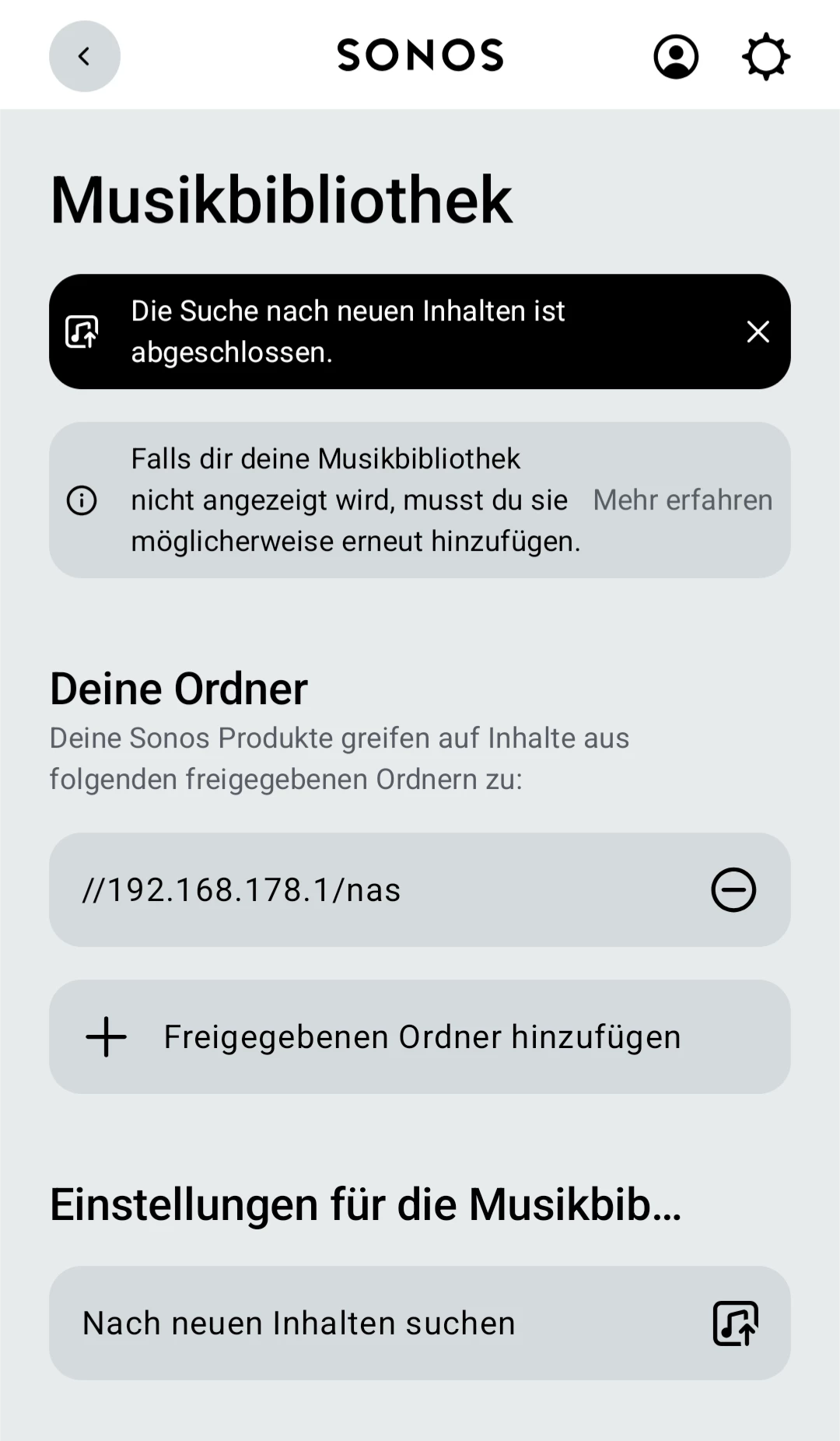
Task: Dismiss the search completed banner
Action: tap(758, 331)
